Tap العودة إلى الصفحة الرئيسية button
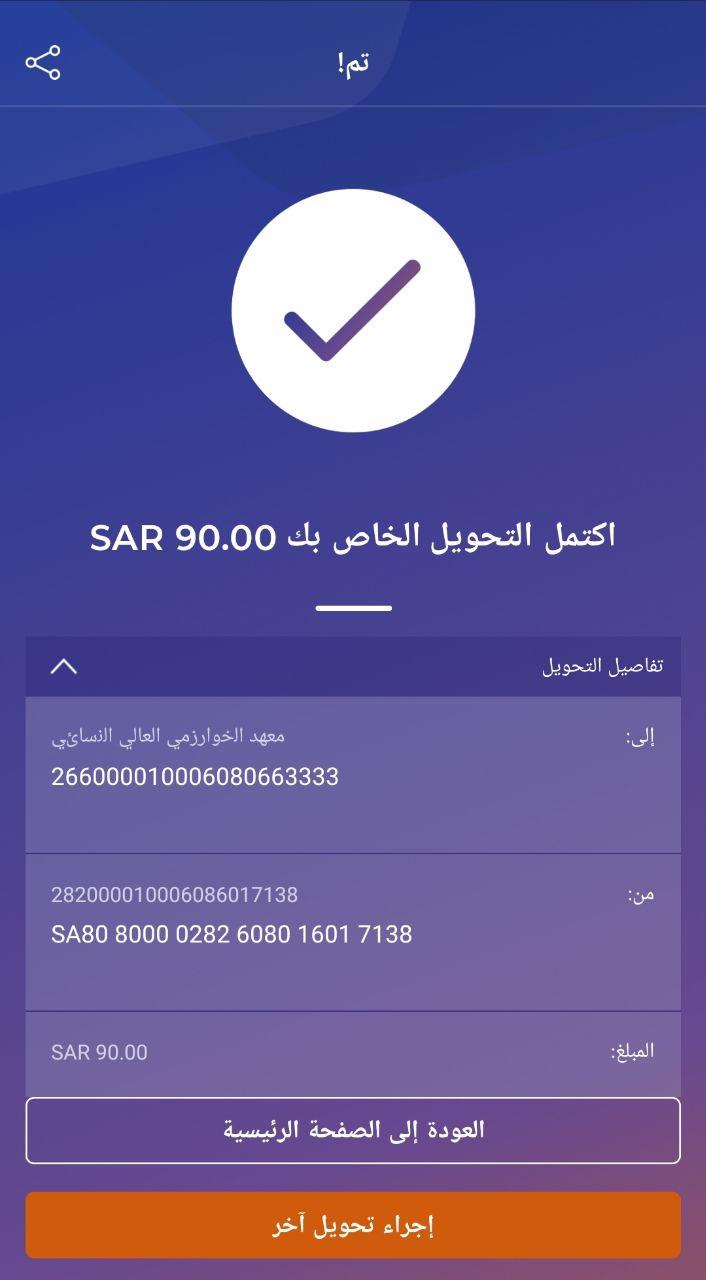 point(353,1131)
